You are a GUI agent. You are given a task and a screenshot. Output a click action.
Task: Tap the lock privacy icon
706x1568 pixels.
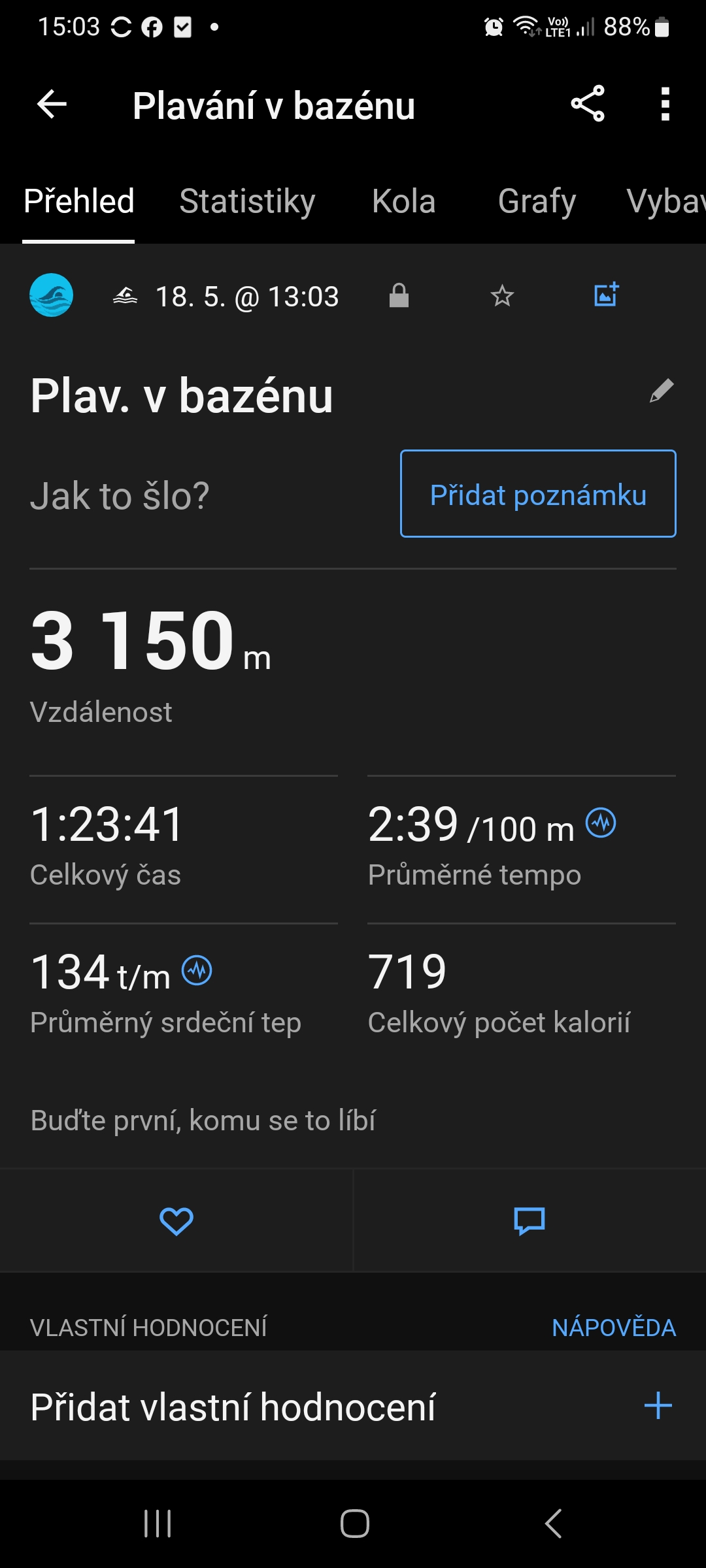point(399,296)
